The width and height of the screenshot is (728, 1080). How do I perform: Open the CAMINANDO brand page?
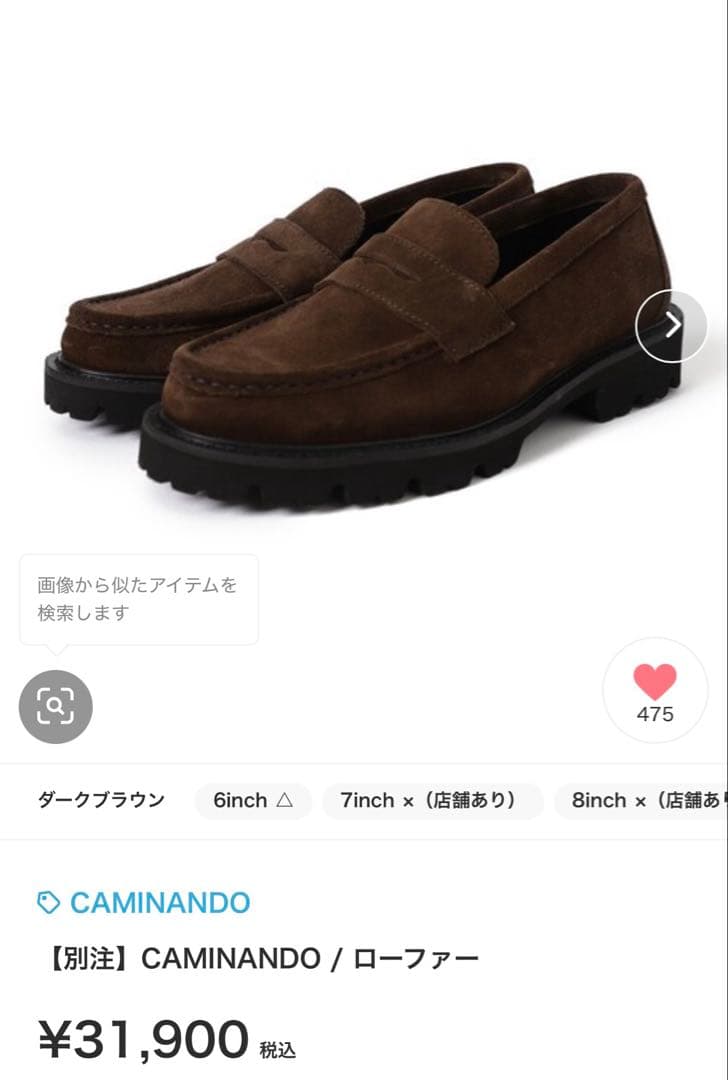tap(160, 901)
